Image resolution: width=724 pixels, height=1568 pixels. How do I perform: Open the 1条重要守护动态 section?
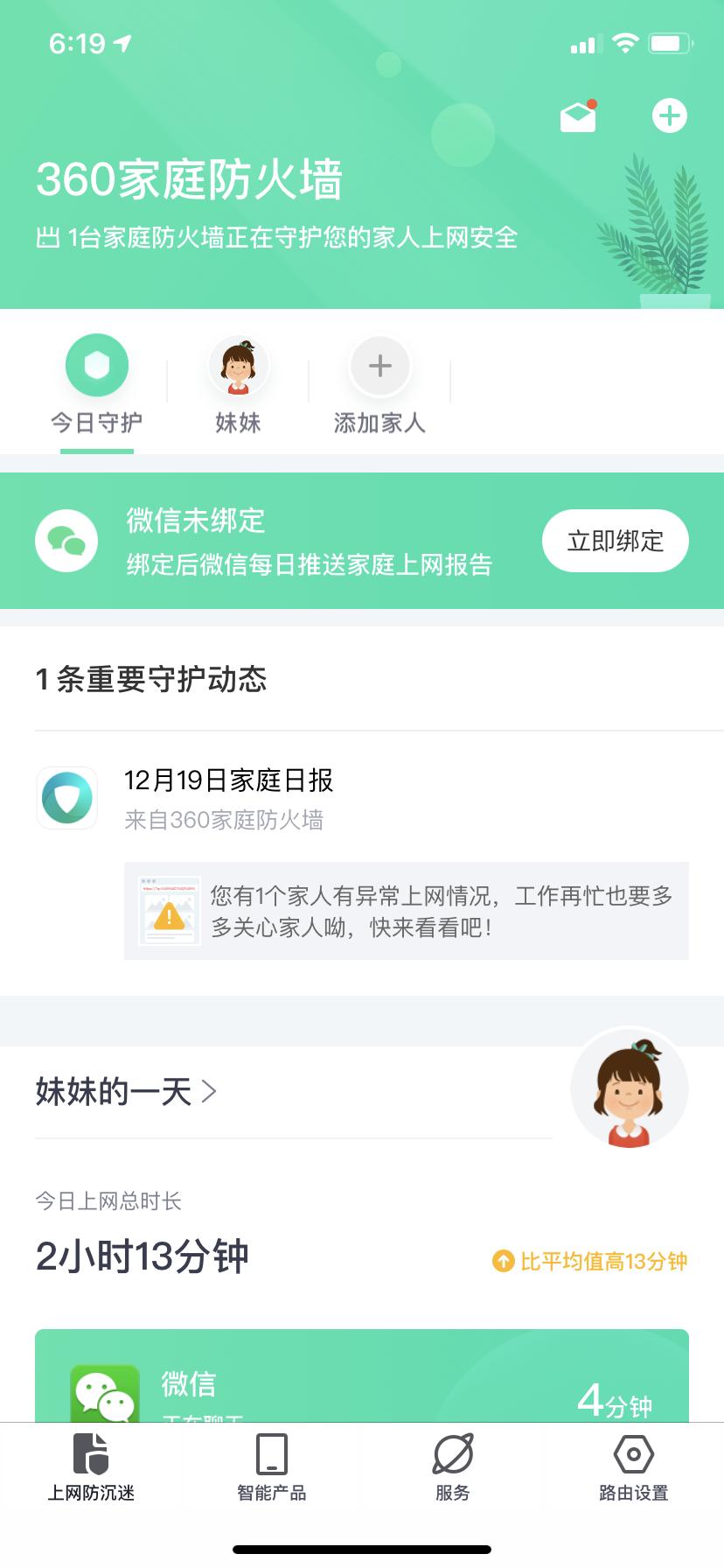coord(151,680)
